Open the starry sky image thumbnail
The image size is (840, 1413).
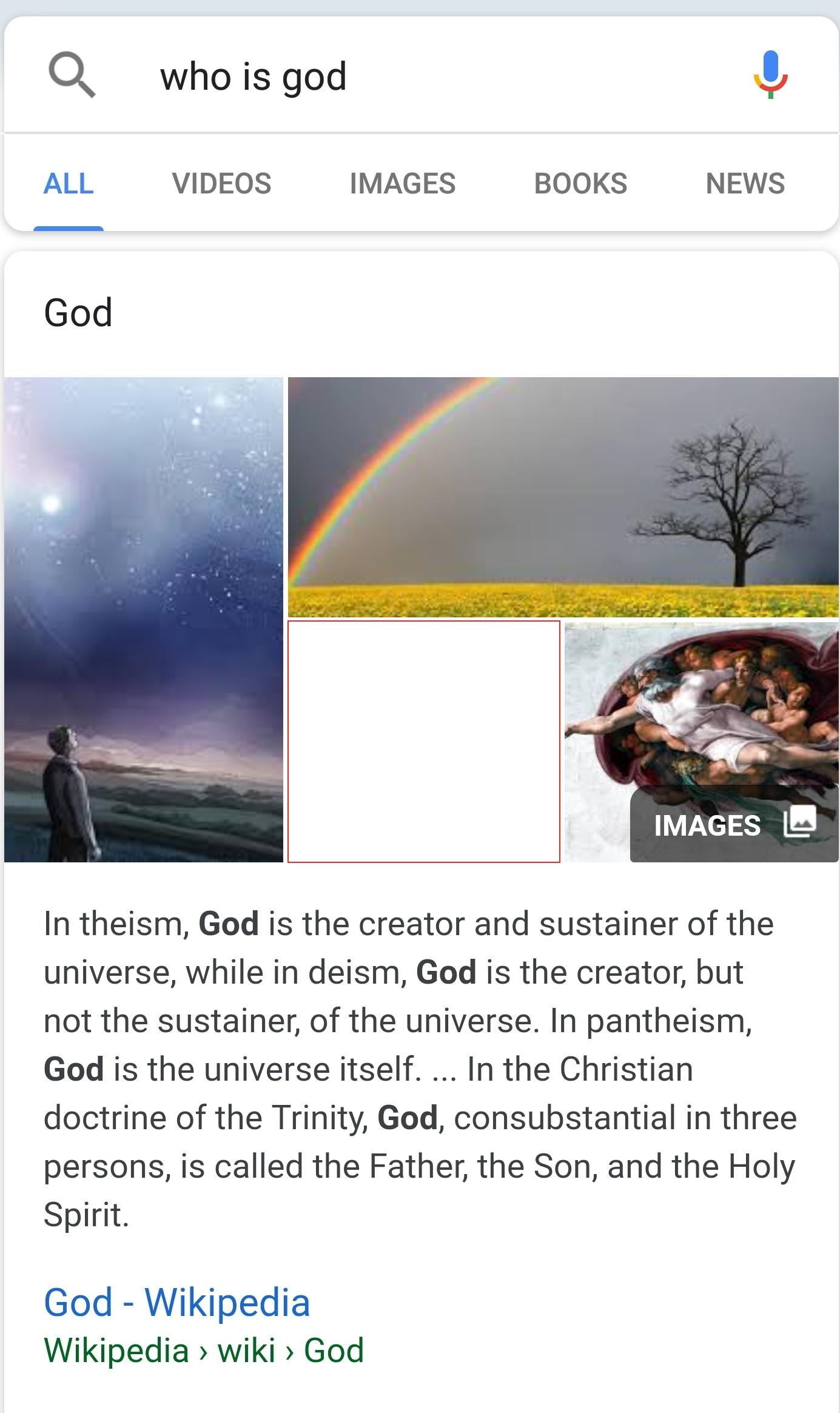tap(144, 619)
